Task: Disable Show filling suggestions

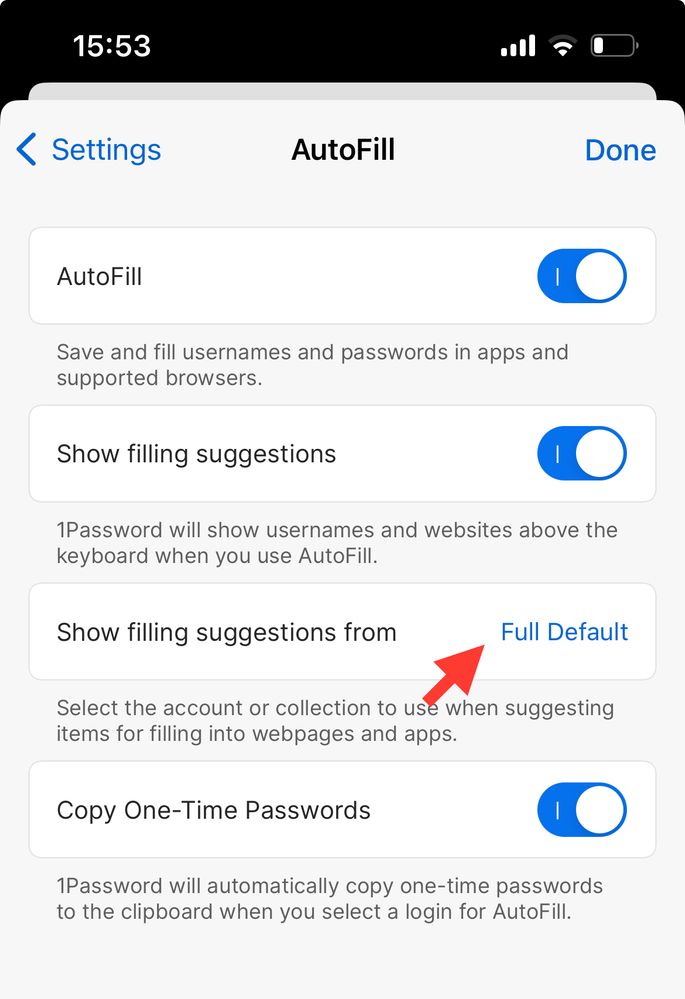Action: point(582,454)
